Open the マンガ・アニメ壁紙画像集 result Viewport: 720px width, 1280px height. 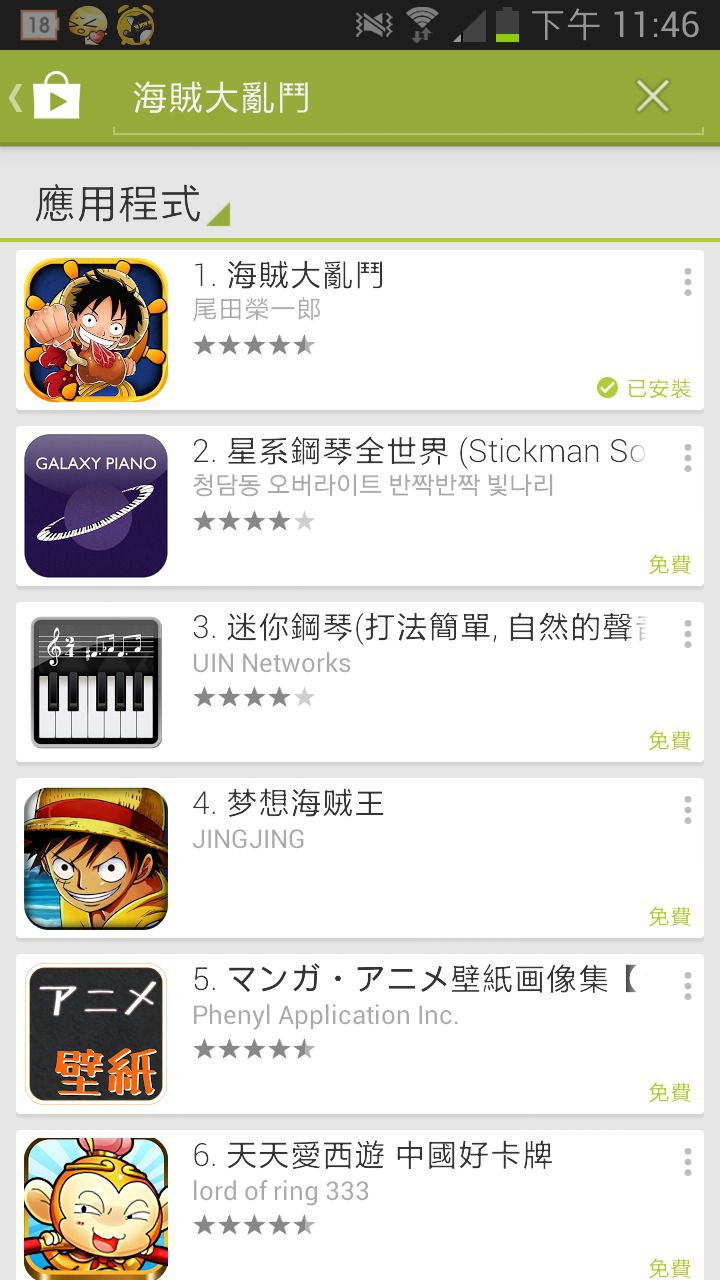(x=360, y=1034)
